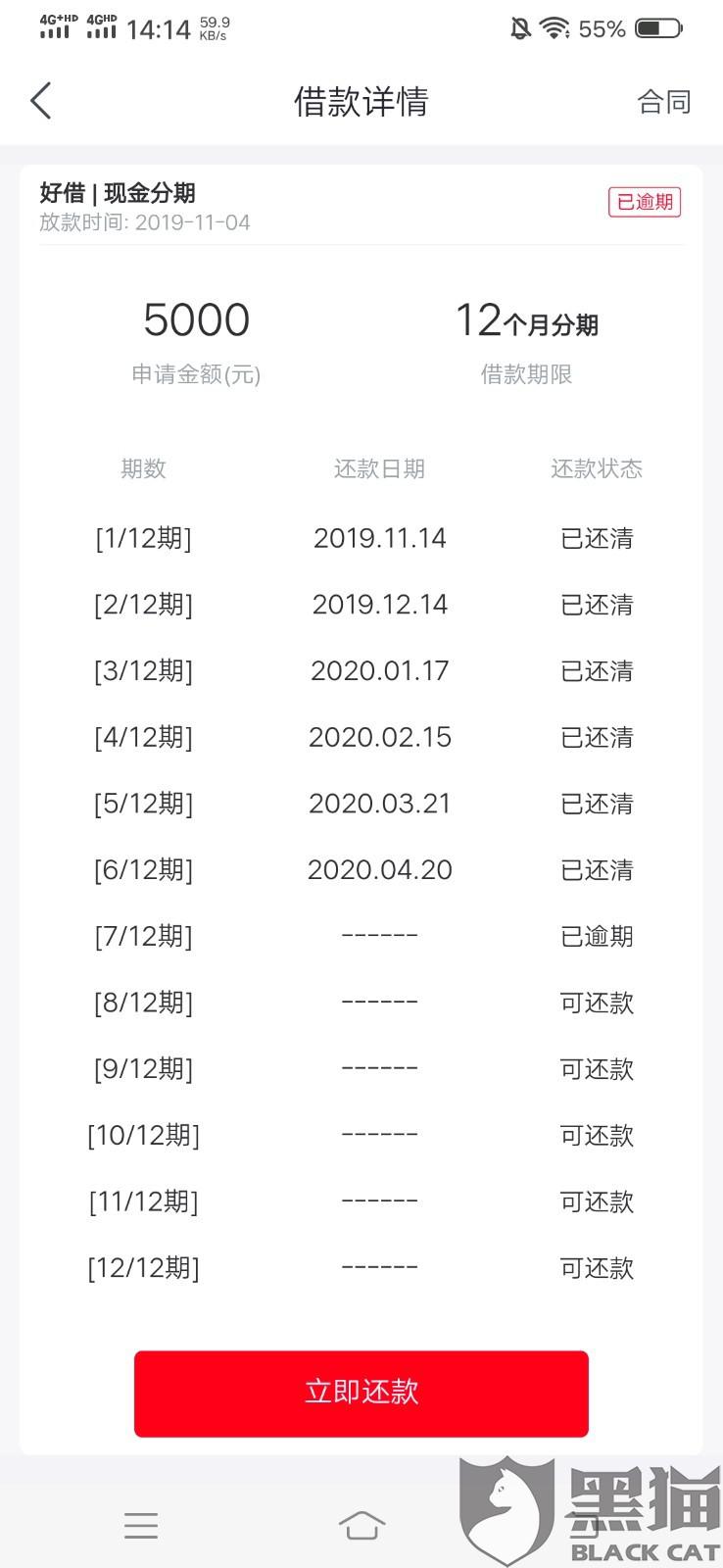Open the 合同 contract link
Screen dimensions: 723x1568
point(663,102)
